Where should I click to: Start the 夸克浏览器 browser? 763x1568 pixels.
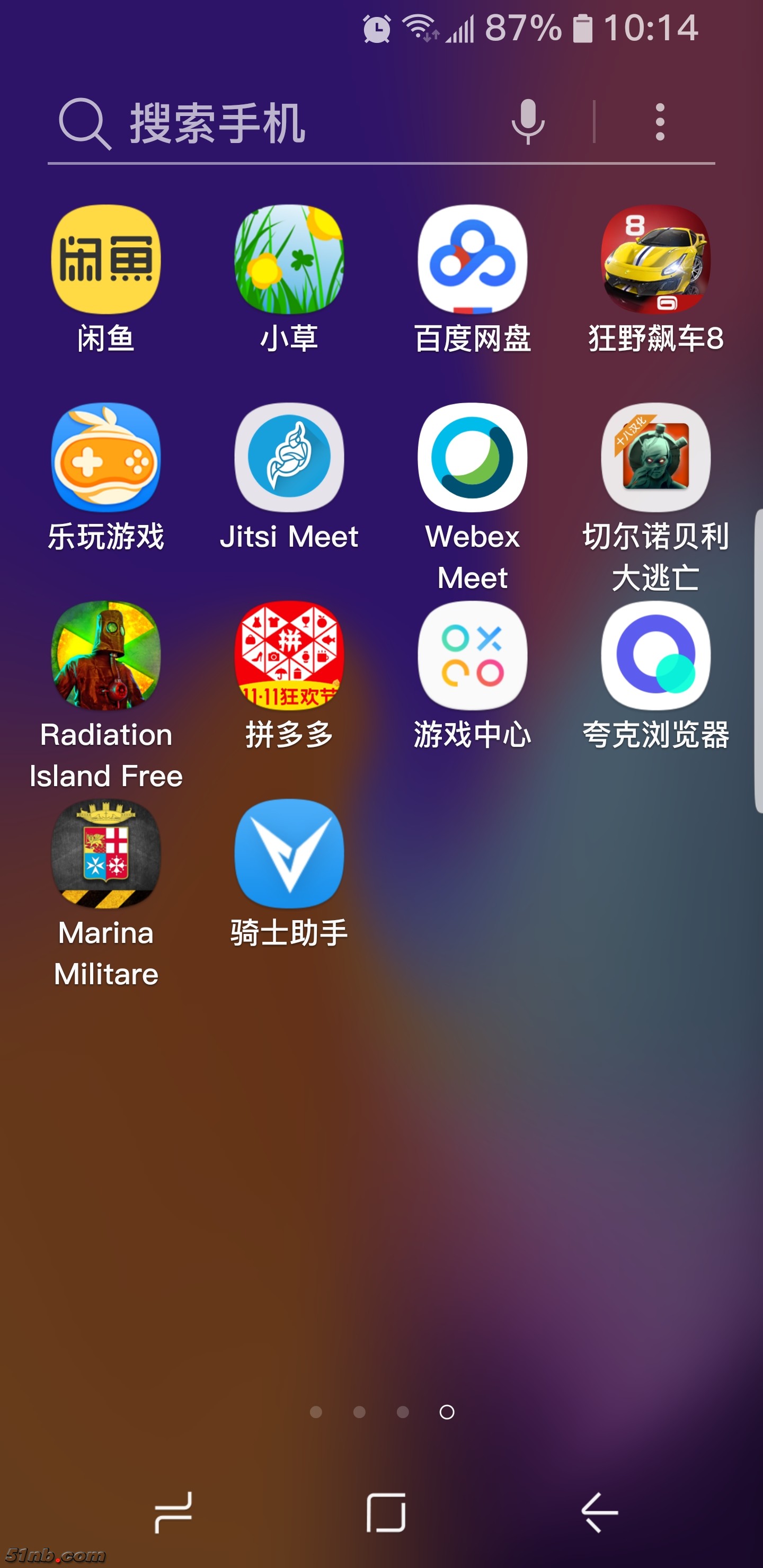(x=654, y=657)
